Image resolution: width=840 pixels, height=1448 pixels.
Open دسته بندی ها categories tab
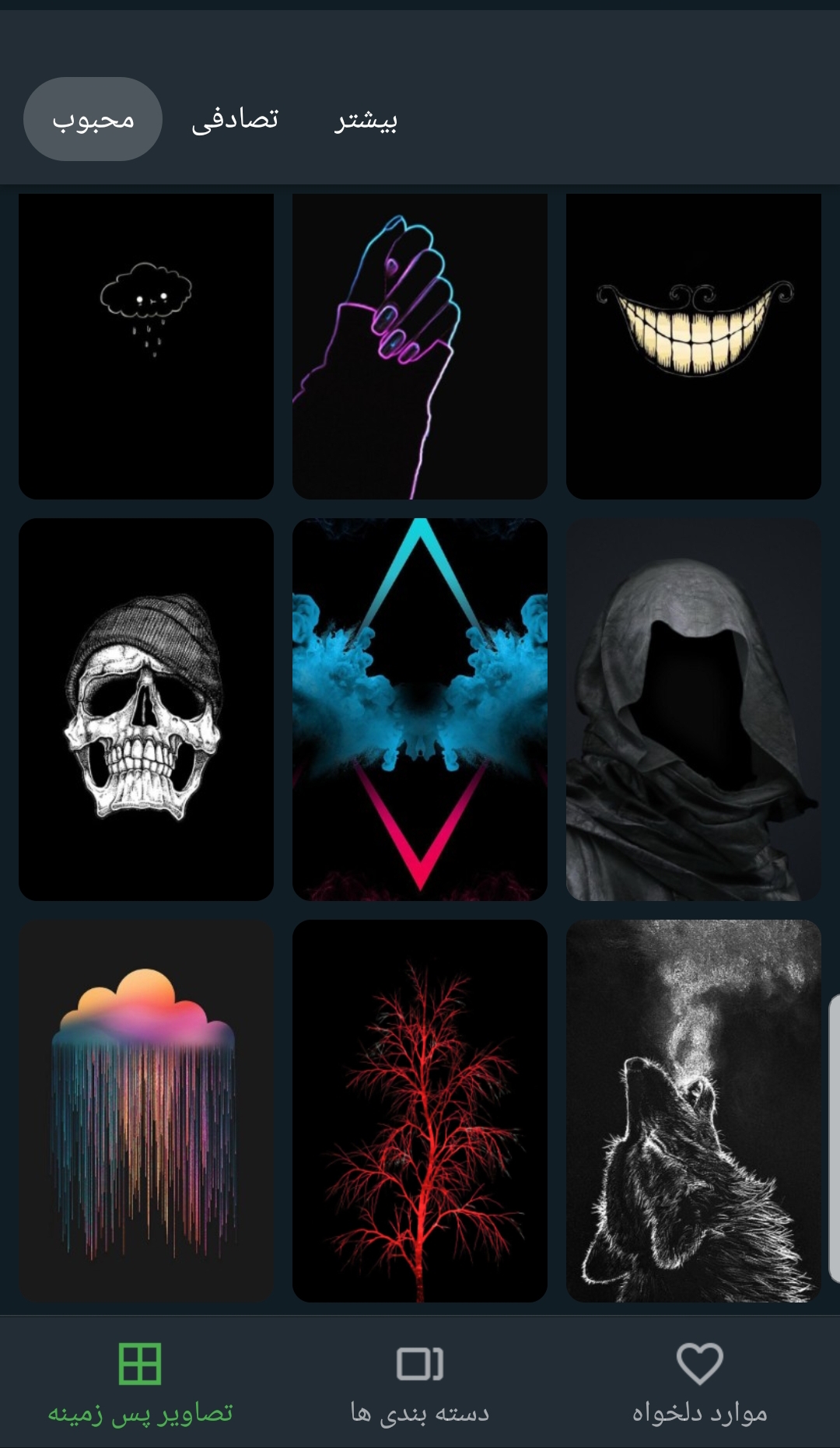420,1383
